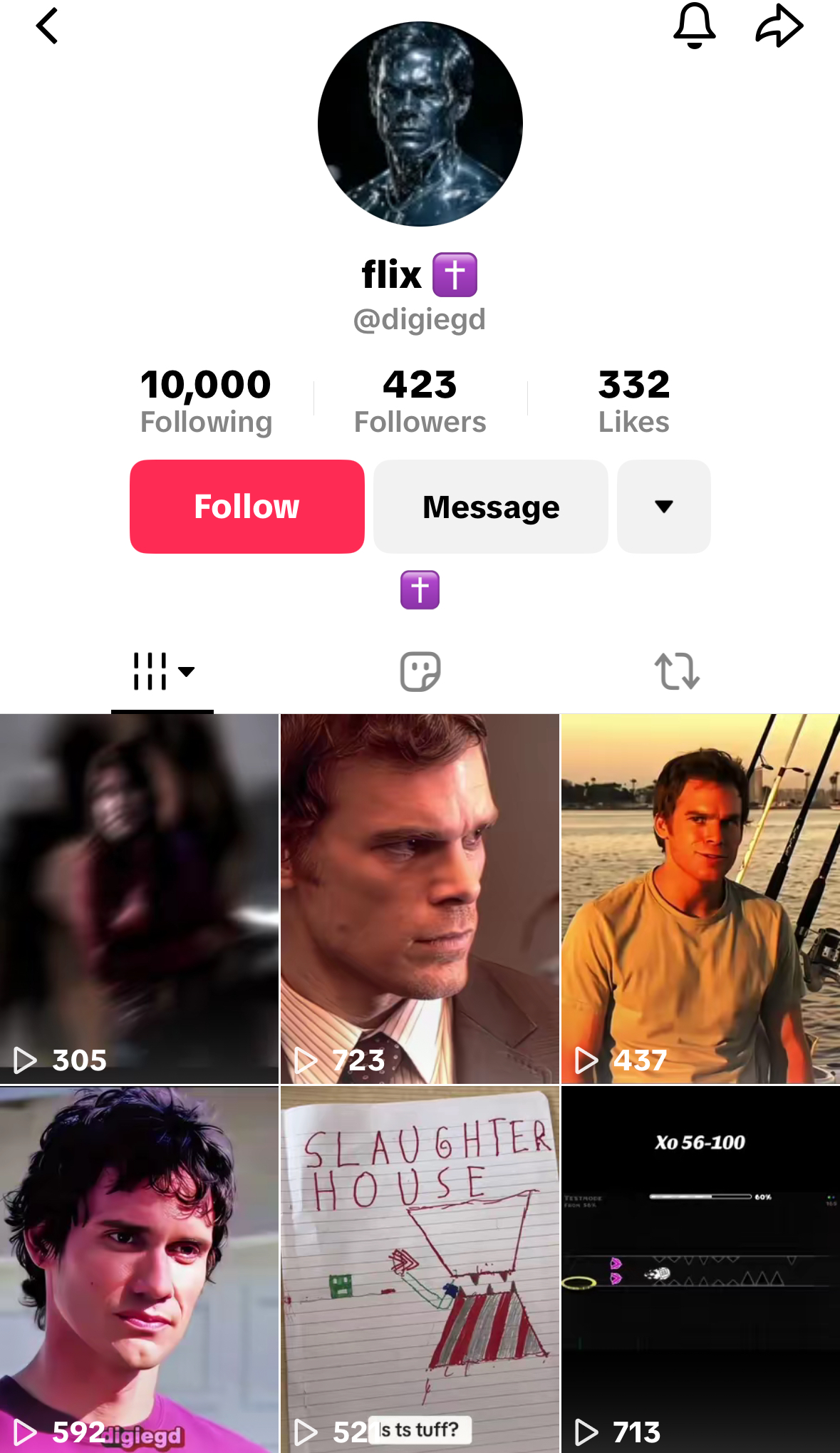840x1453 pixels.
Task: Open the profile picture
Action: click(x=420, y=124)
